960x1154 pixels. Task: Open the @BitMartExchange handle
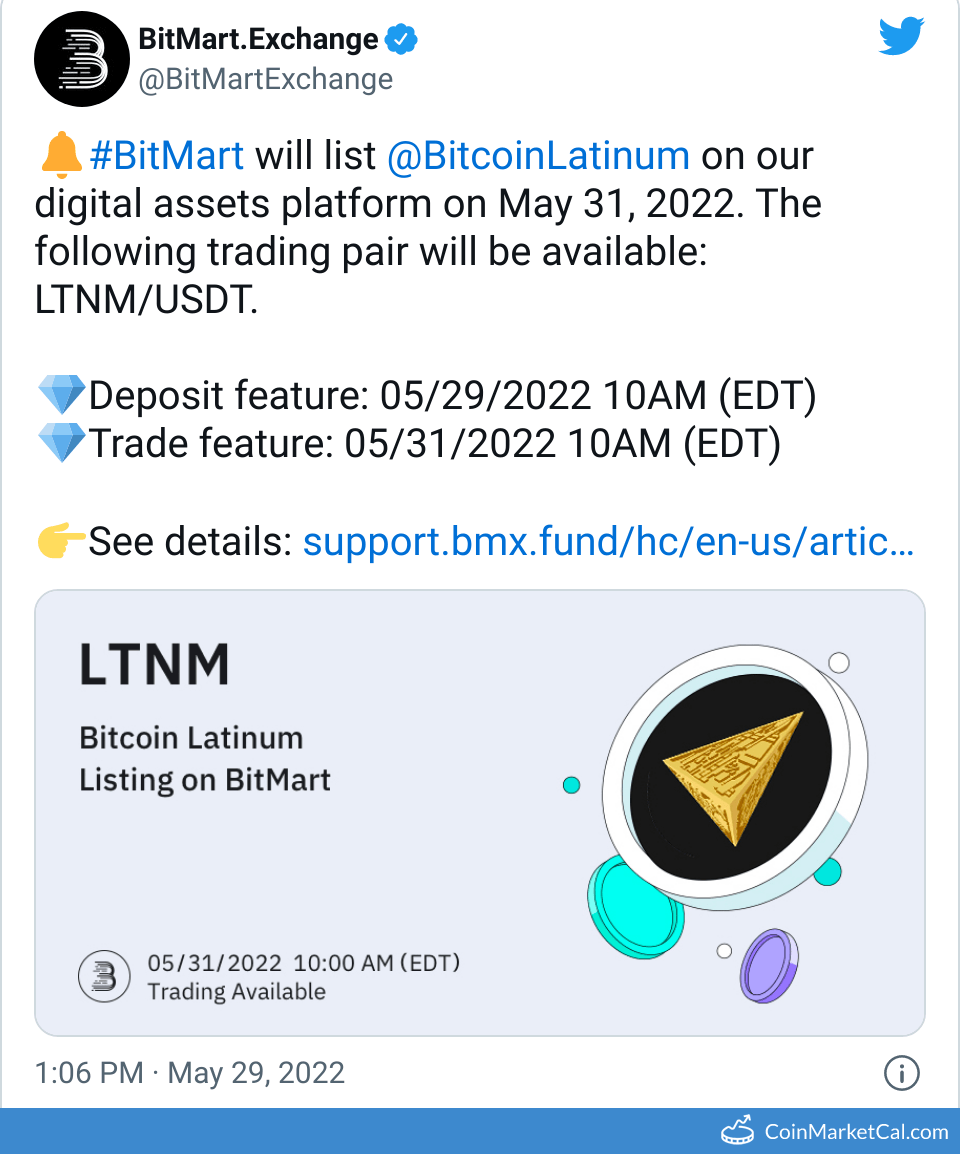pos(265,79)
